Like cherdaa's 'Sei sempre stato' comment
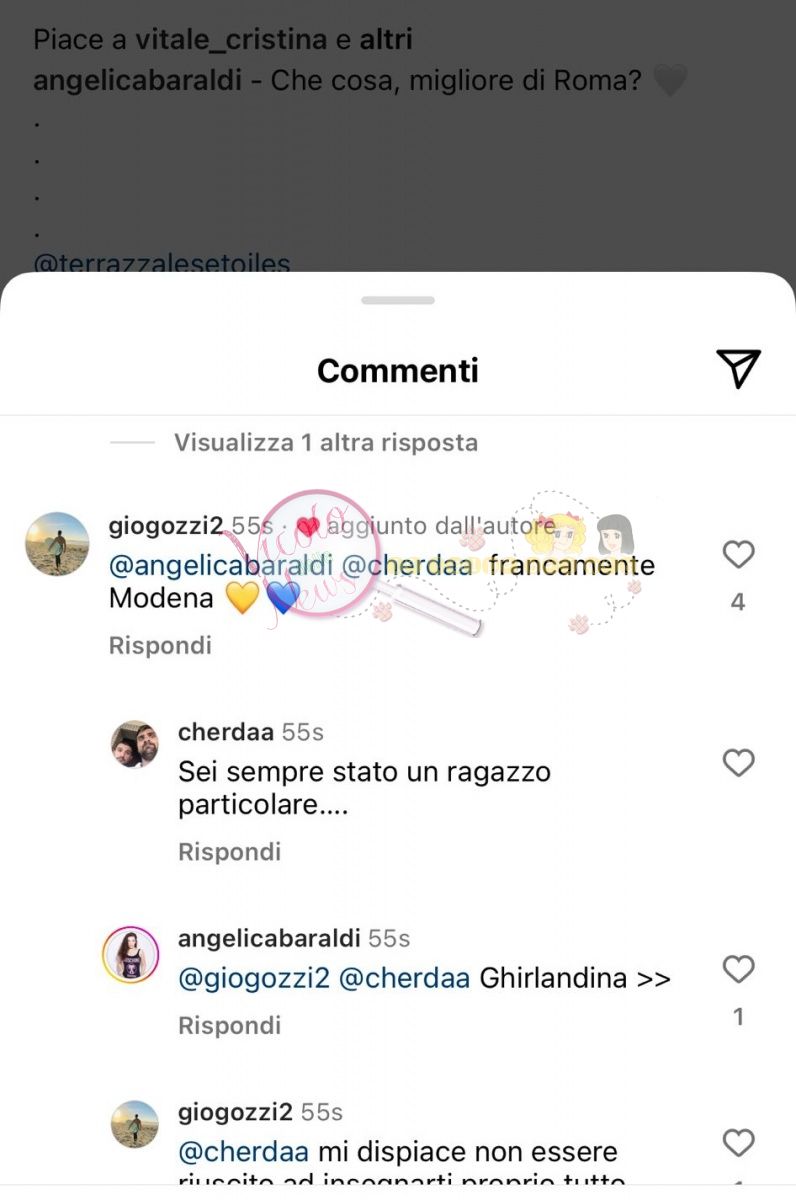Screen dimensions: 796x1200 pos(738,763)
